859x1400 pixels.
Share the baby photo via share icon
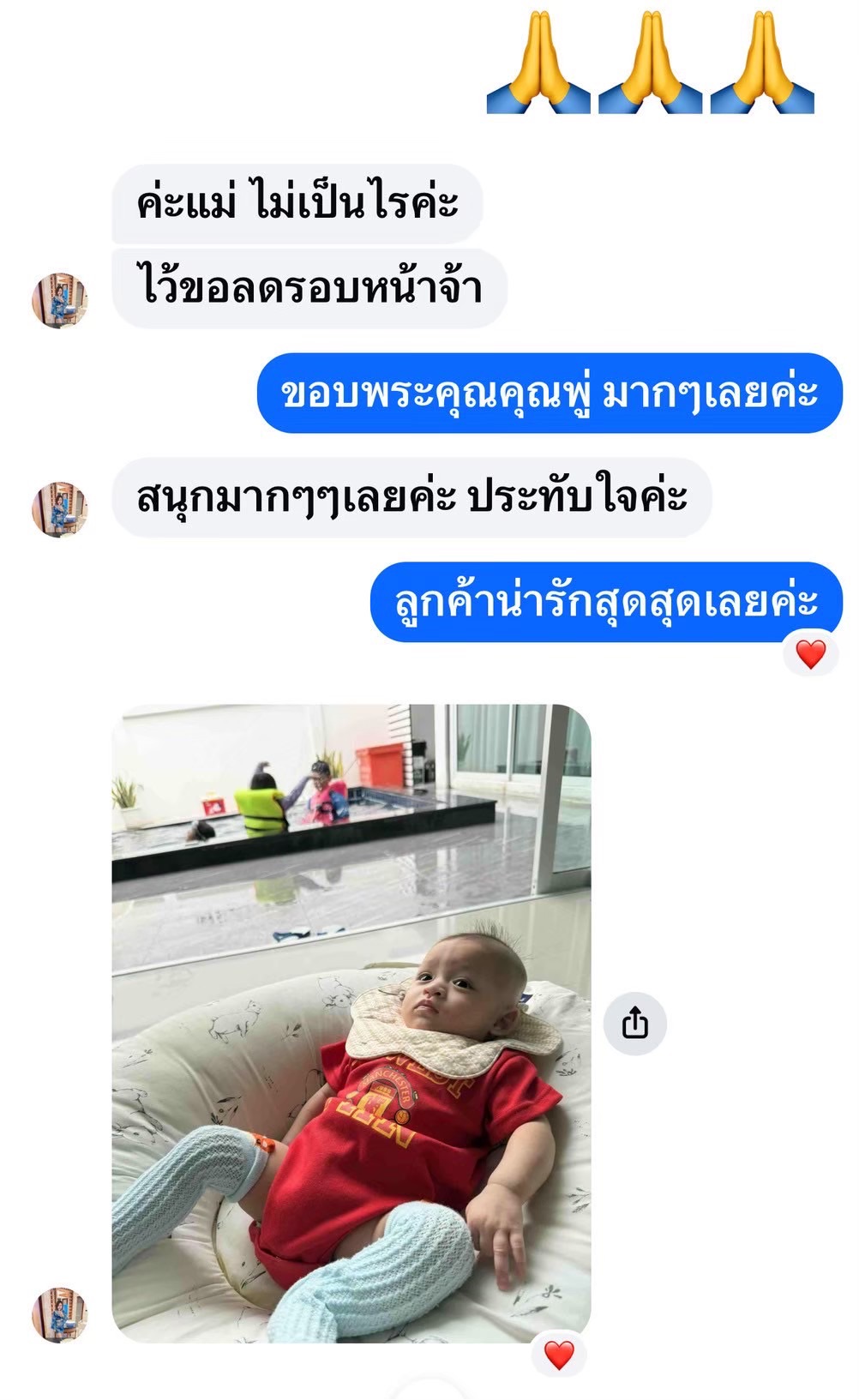click(634, 1023)
